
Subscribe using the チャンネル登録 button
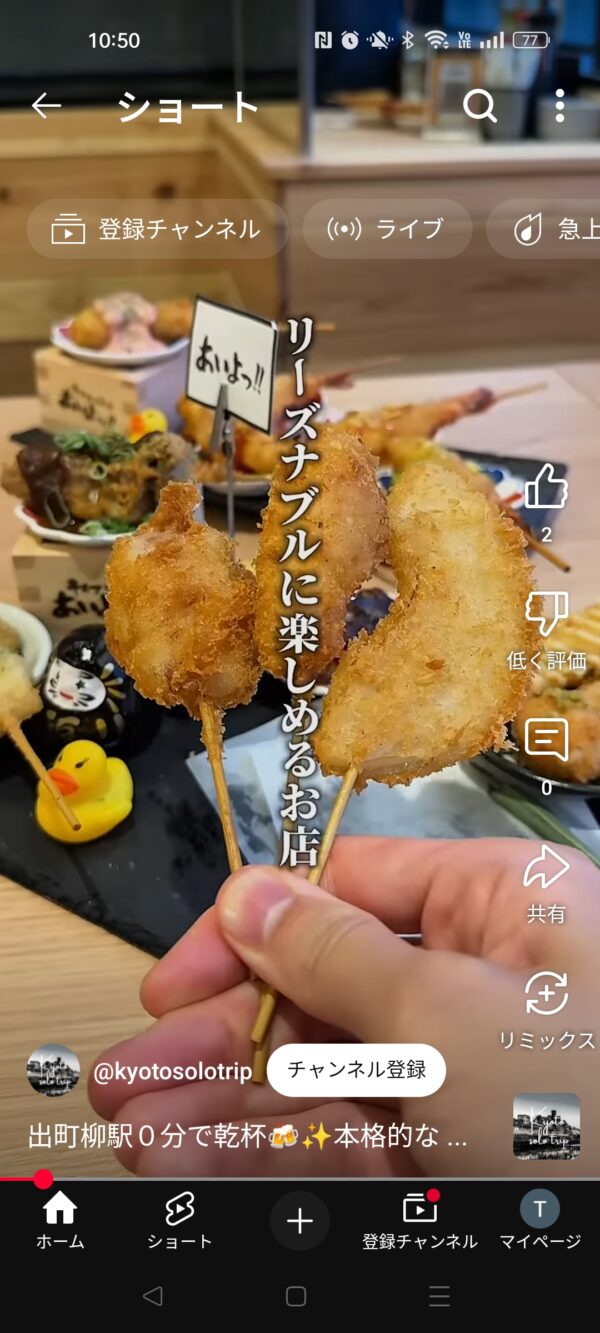point(356,1070)
